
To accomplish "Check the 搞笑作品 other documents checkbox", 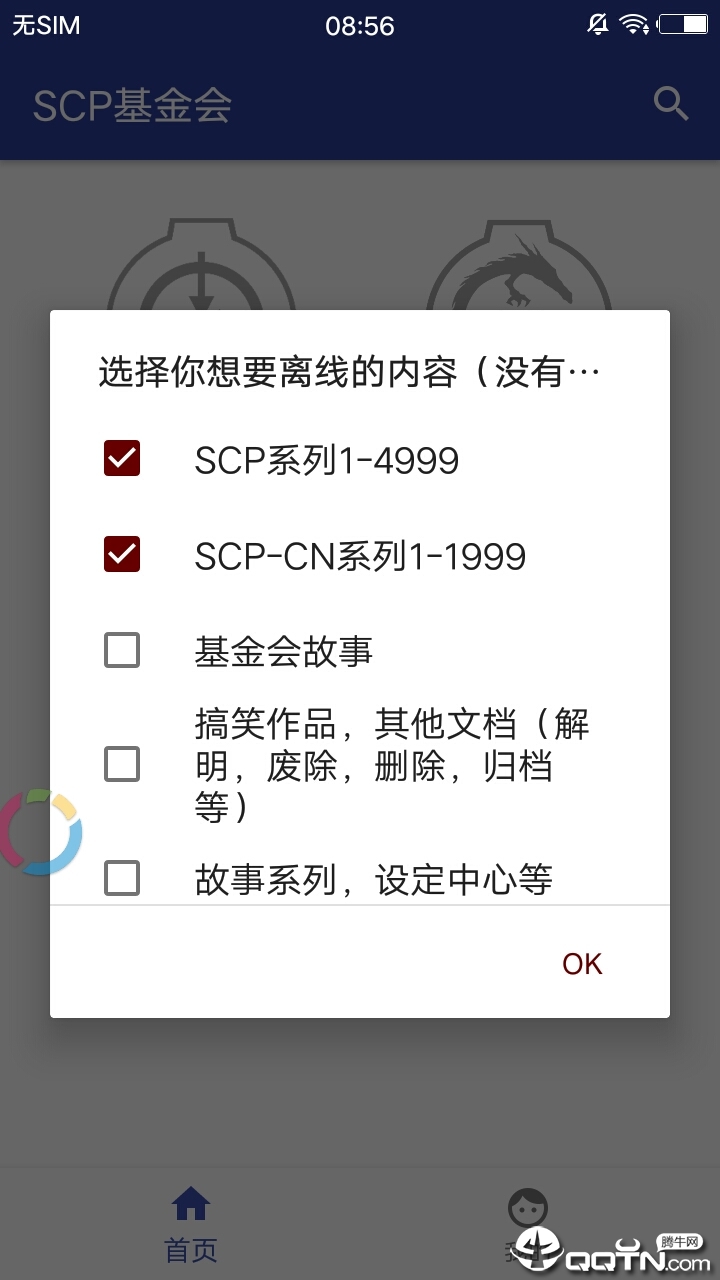I will [x=121, y=764].
